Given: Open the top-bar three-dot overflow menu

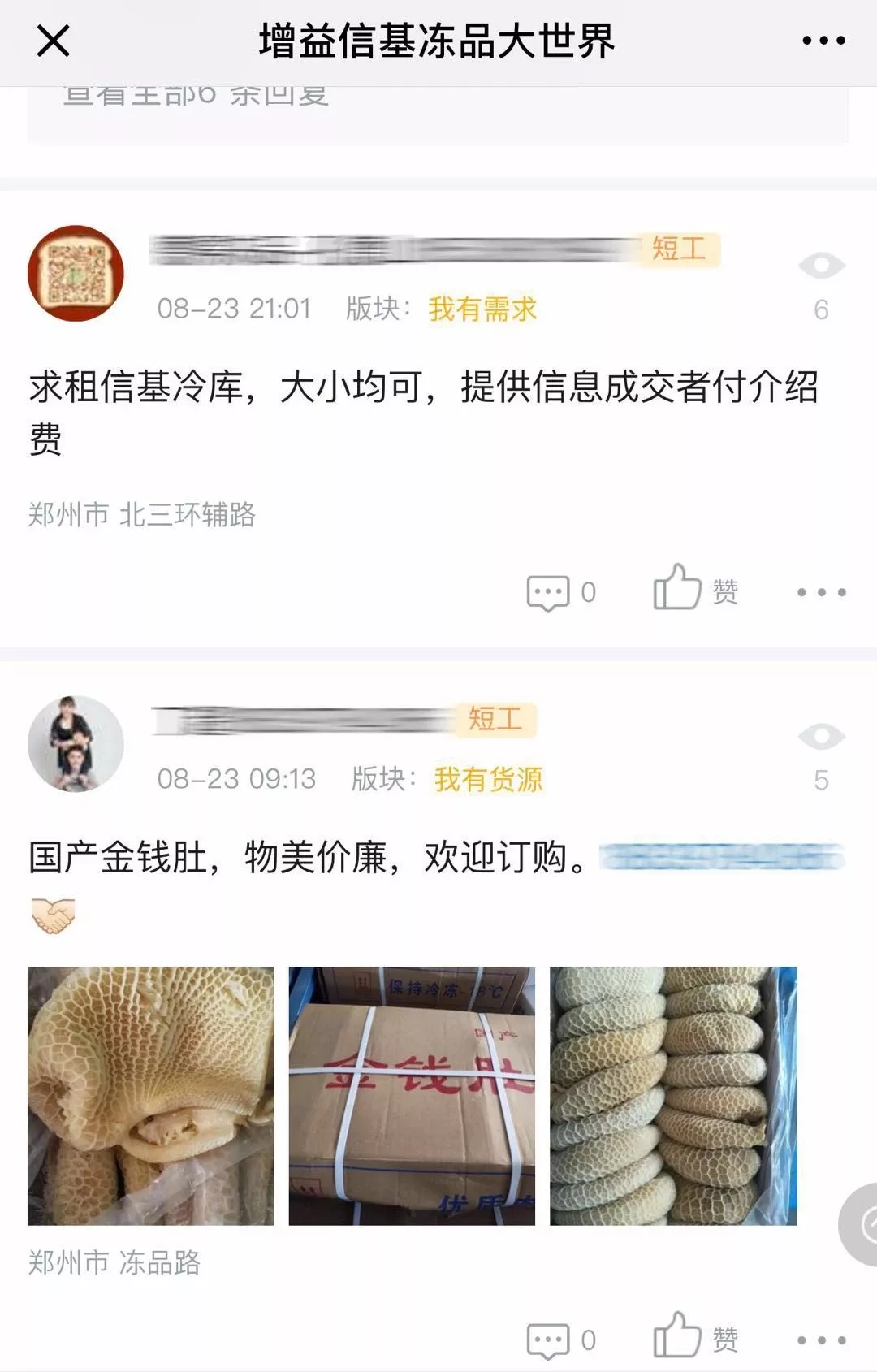Looking at the screenshot, I should [x=823, y=41].
